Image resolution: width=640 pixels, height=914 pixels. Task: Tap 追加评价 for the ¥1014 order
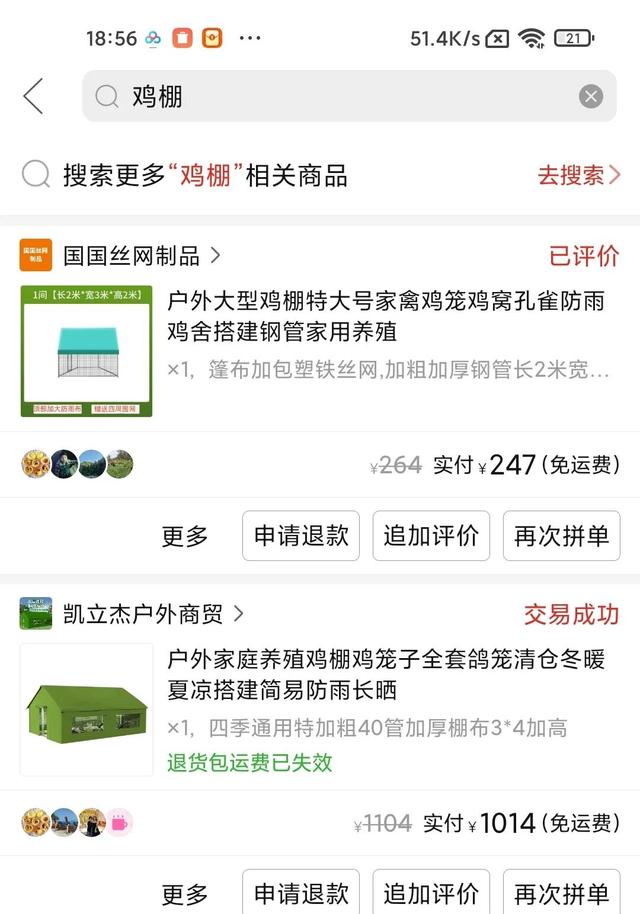click(431, 893)
